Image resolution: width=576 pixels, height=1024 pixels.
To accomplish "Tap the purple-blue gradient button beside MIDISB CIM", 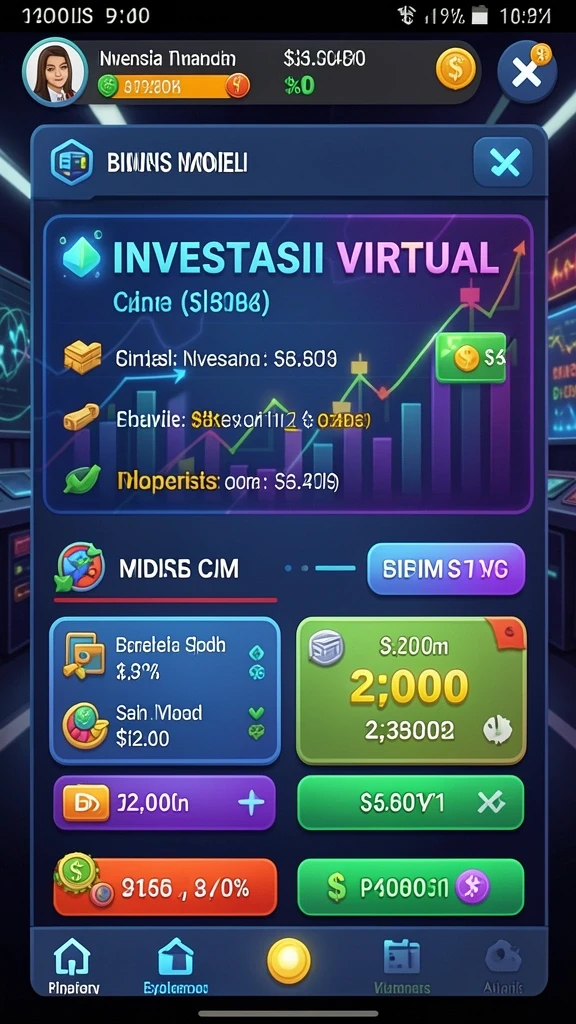I will pos(446,569).
